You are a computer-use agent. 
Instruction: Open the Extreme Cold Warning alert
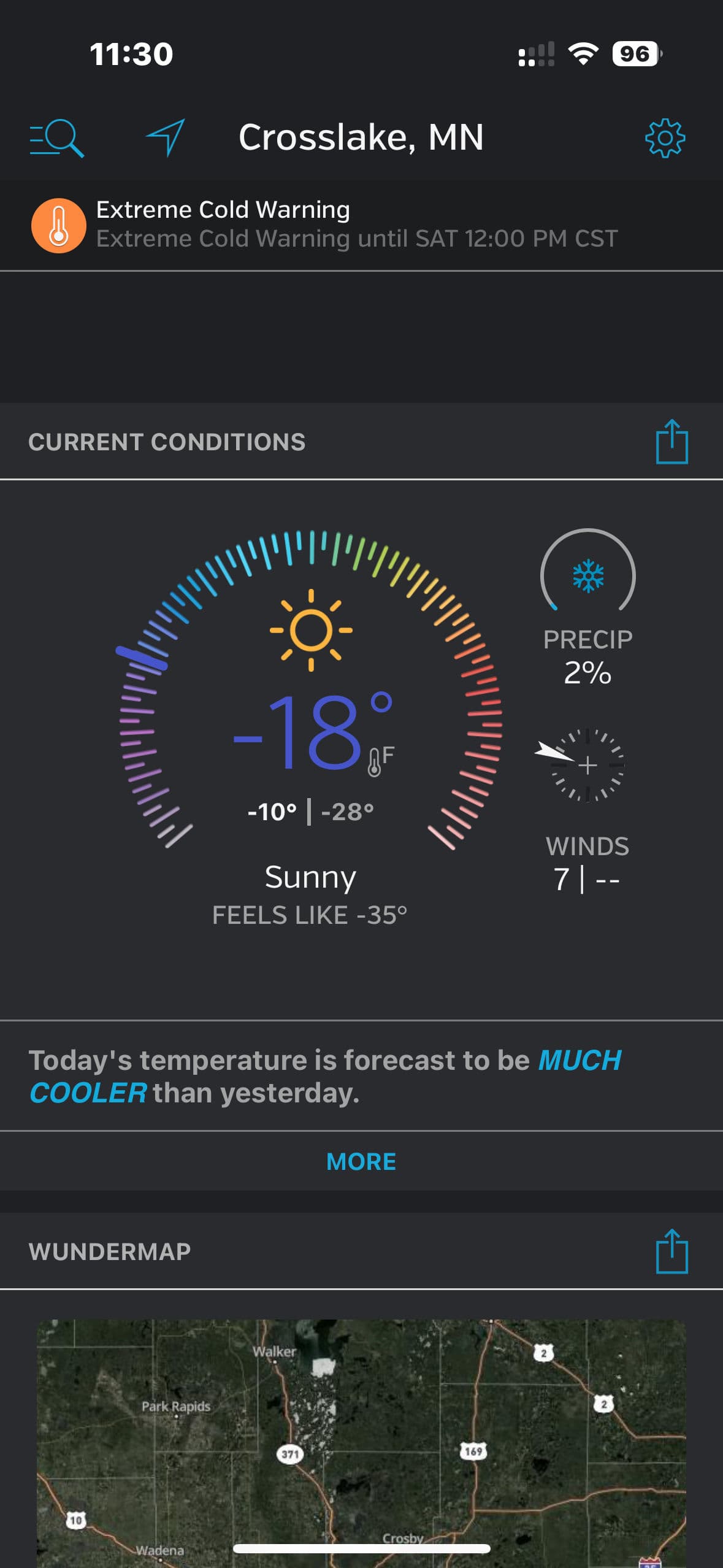click(x=356, y=225)
